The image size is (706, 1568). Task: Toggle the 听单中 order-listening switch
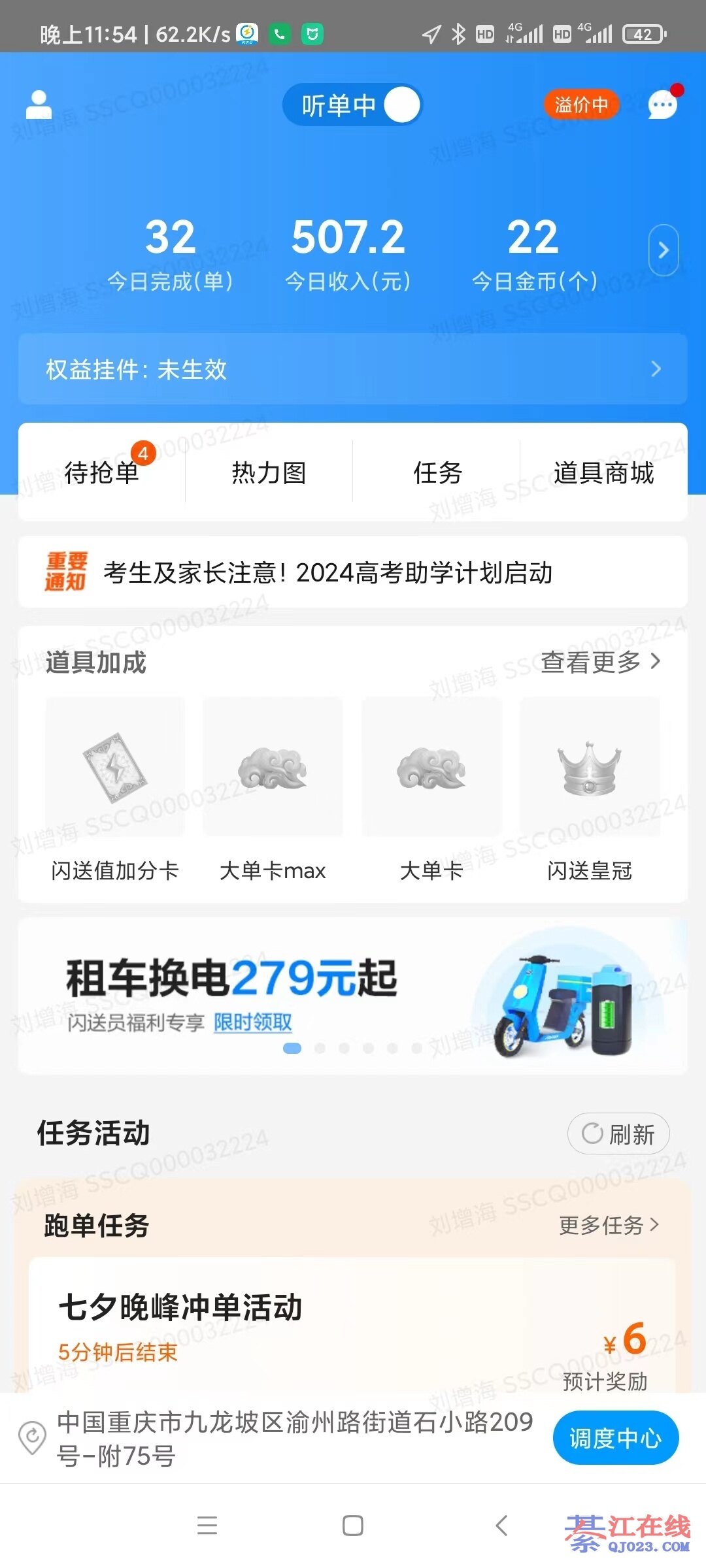pyautogui.click(x=353, y=105)
